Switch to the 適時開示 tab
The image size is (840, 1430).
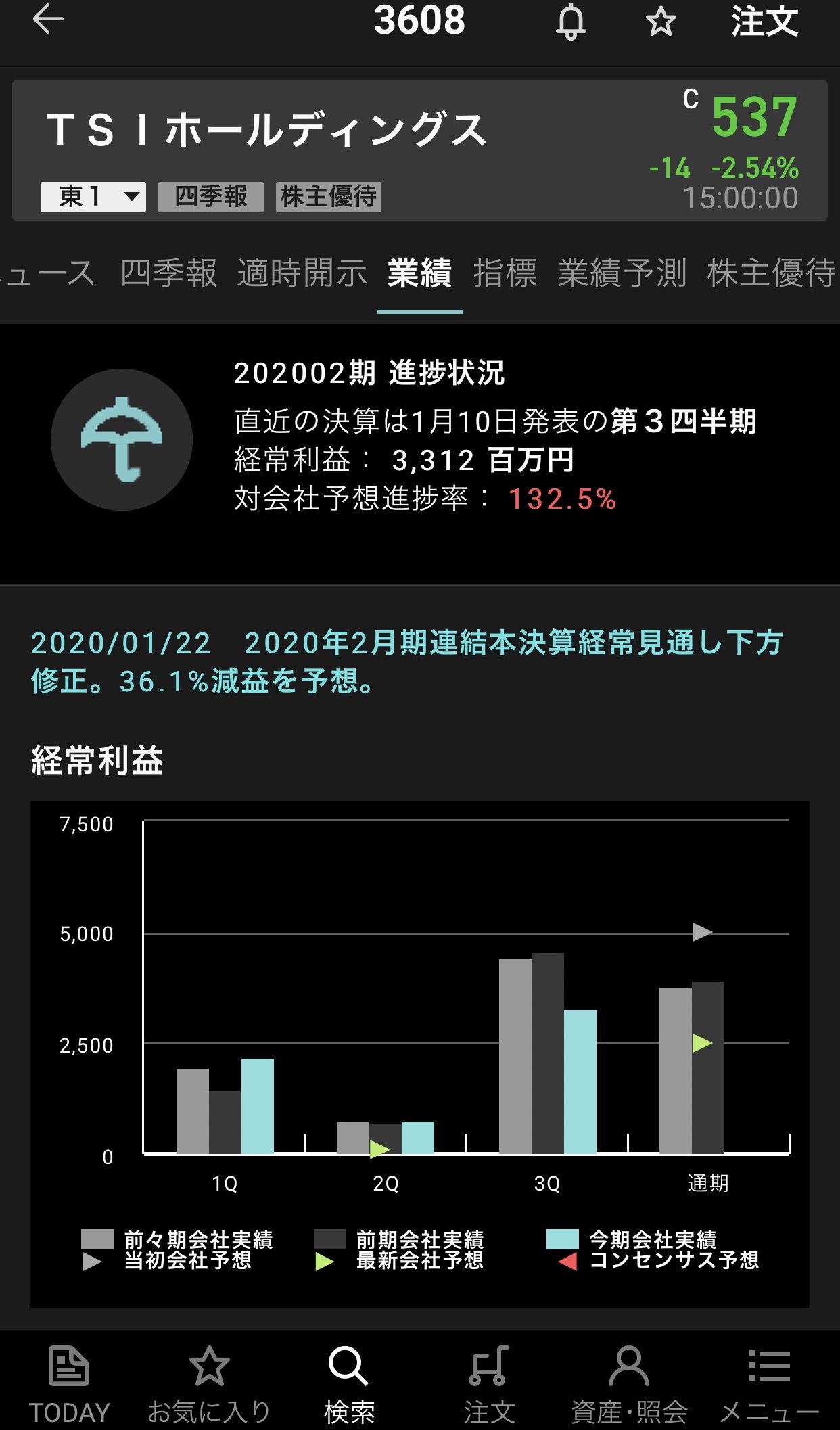point(302,273)
